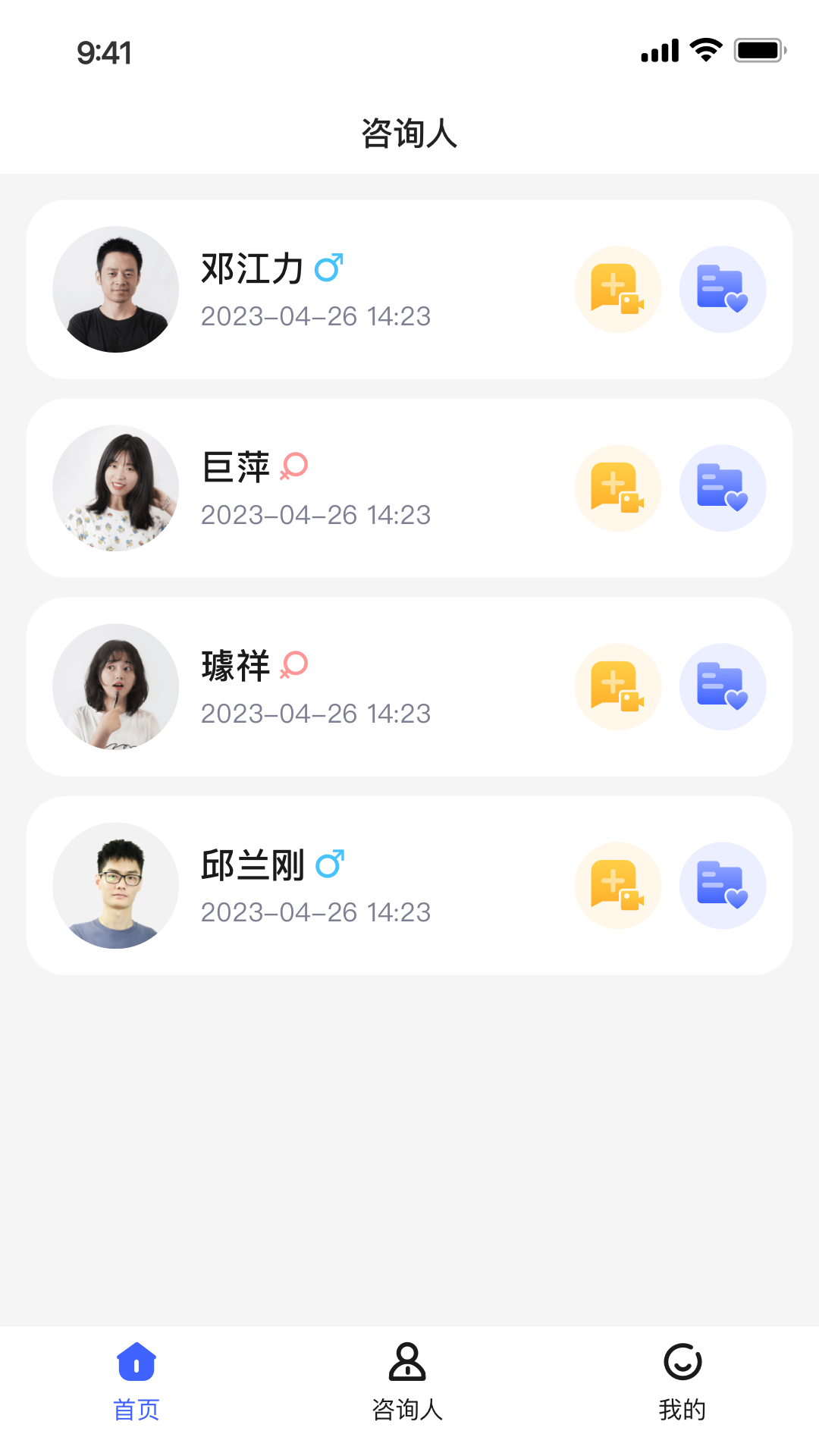The image size is (819, 1456).
Task: Open the archive records icon for 邓江力
Action: 722,289
